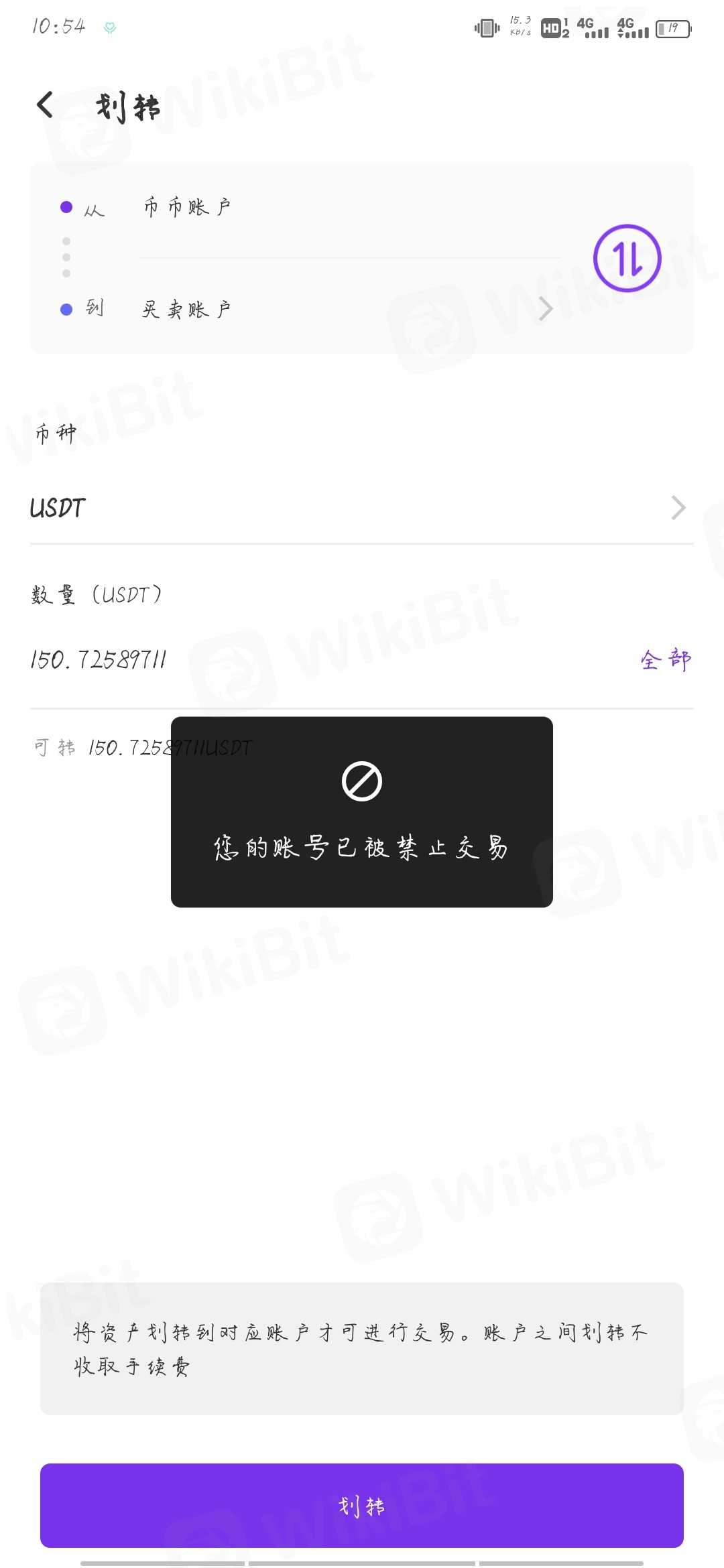
Task: Swap the from and to accounts
Action: pyautogui.click(x=627, y=258)
